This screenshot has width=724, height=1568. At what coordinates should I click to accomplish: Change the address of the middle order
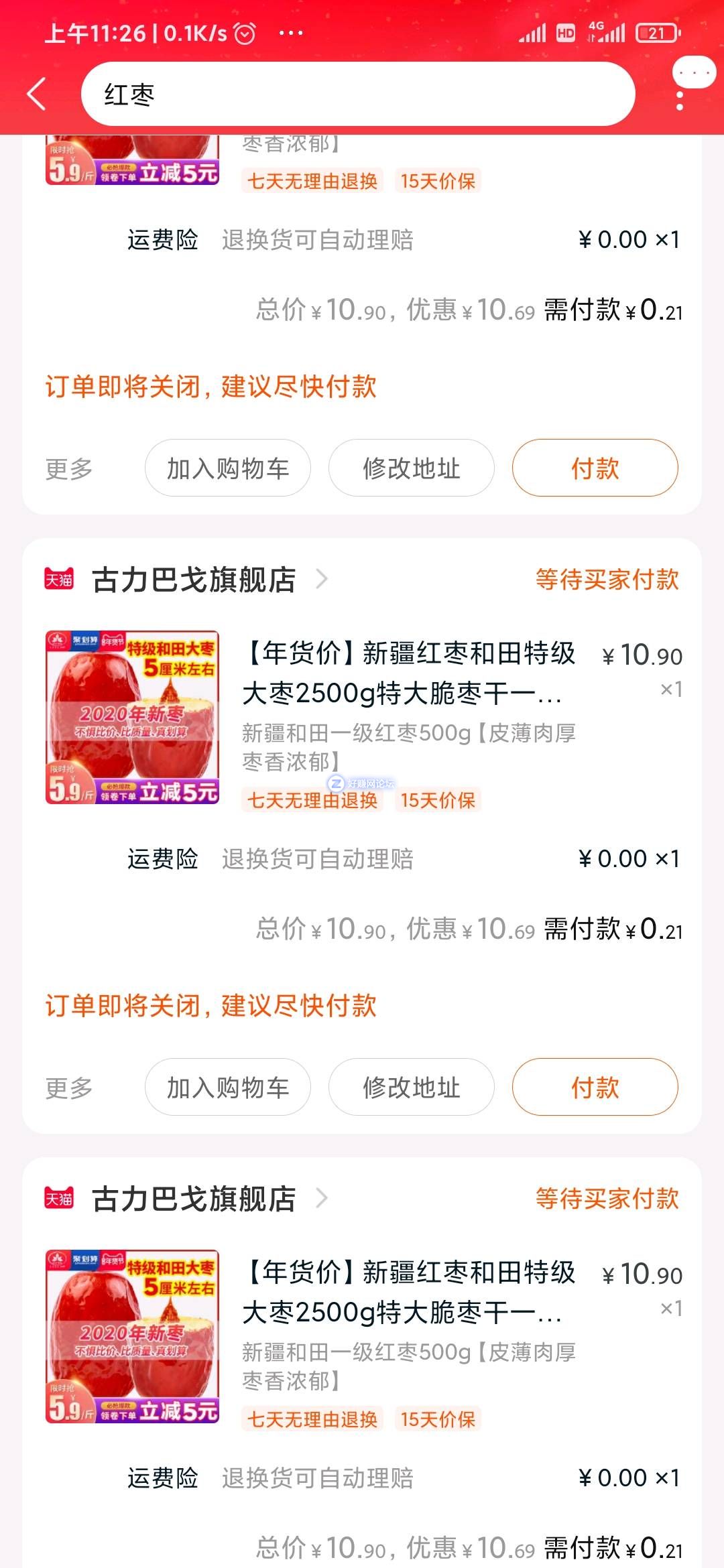[x=411, y=1087]
